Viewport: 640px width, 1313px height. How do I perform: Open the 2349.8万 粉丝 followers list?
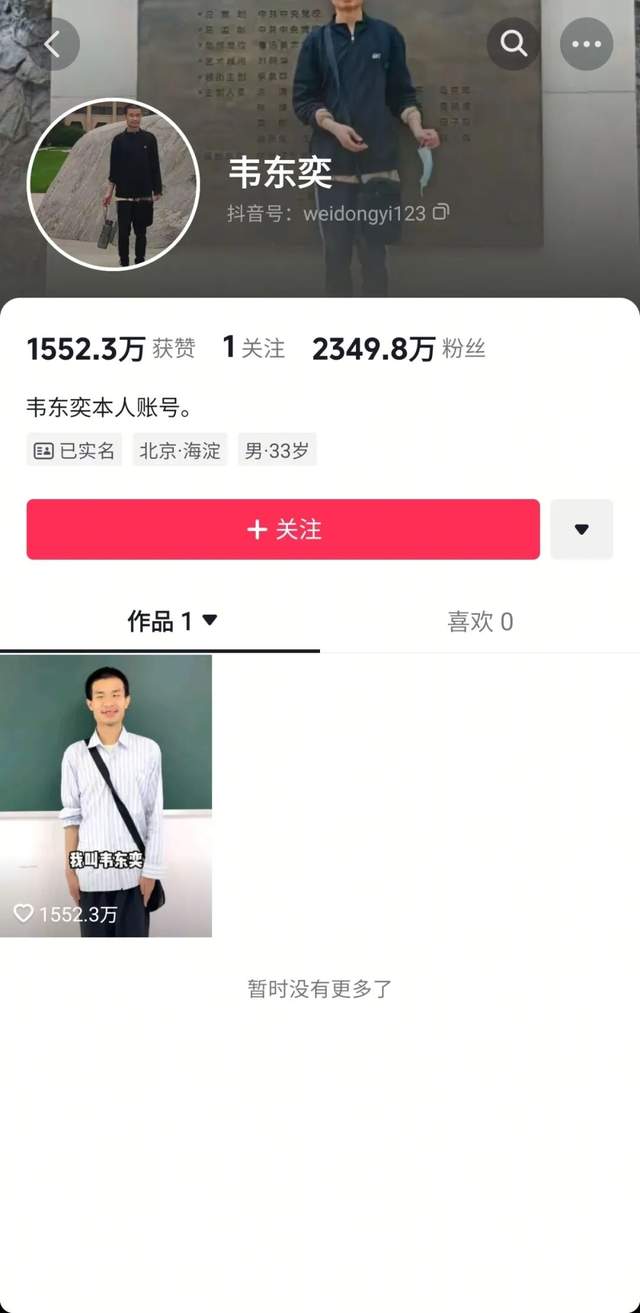[x=398, y=348]
